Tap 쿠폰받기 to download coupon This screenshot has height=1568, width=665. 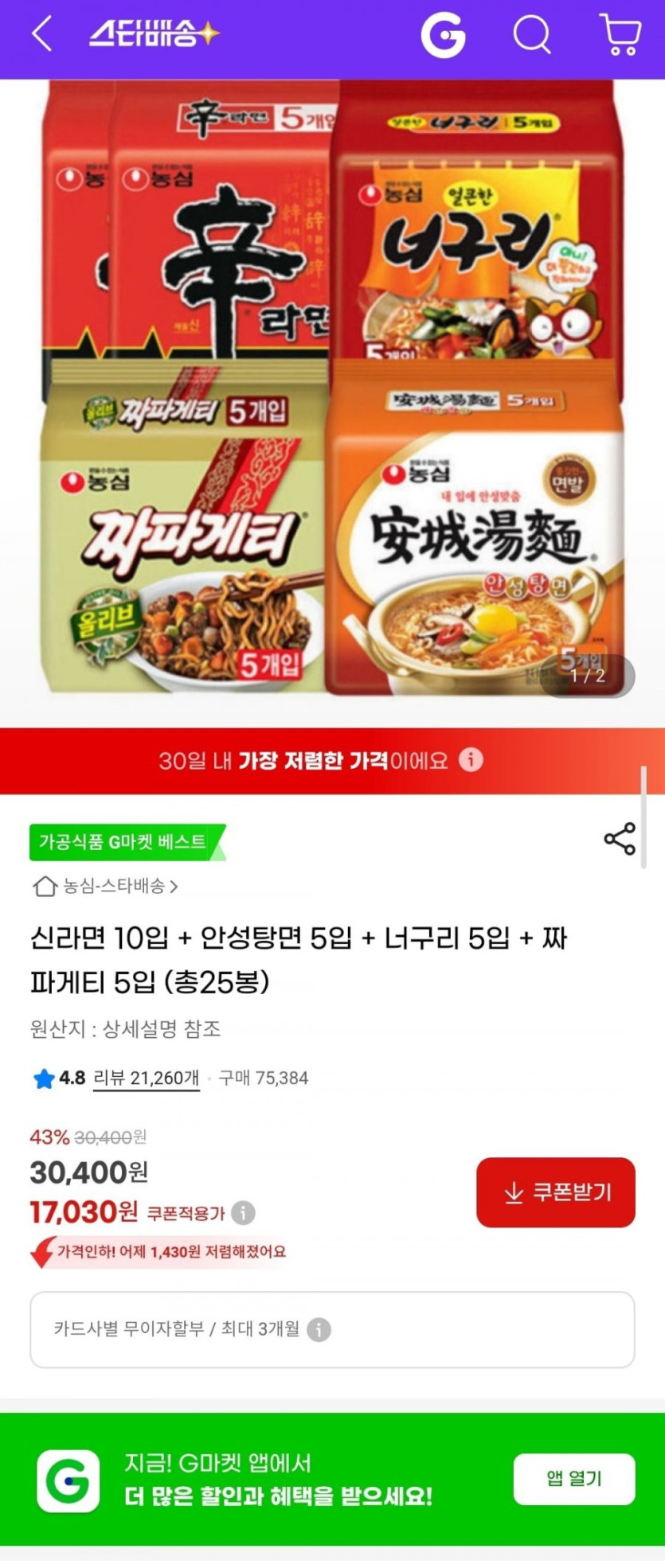click(556, 1192)
